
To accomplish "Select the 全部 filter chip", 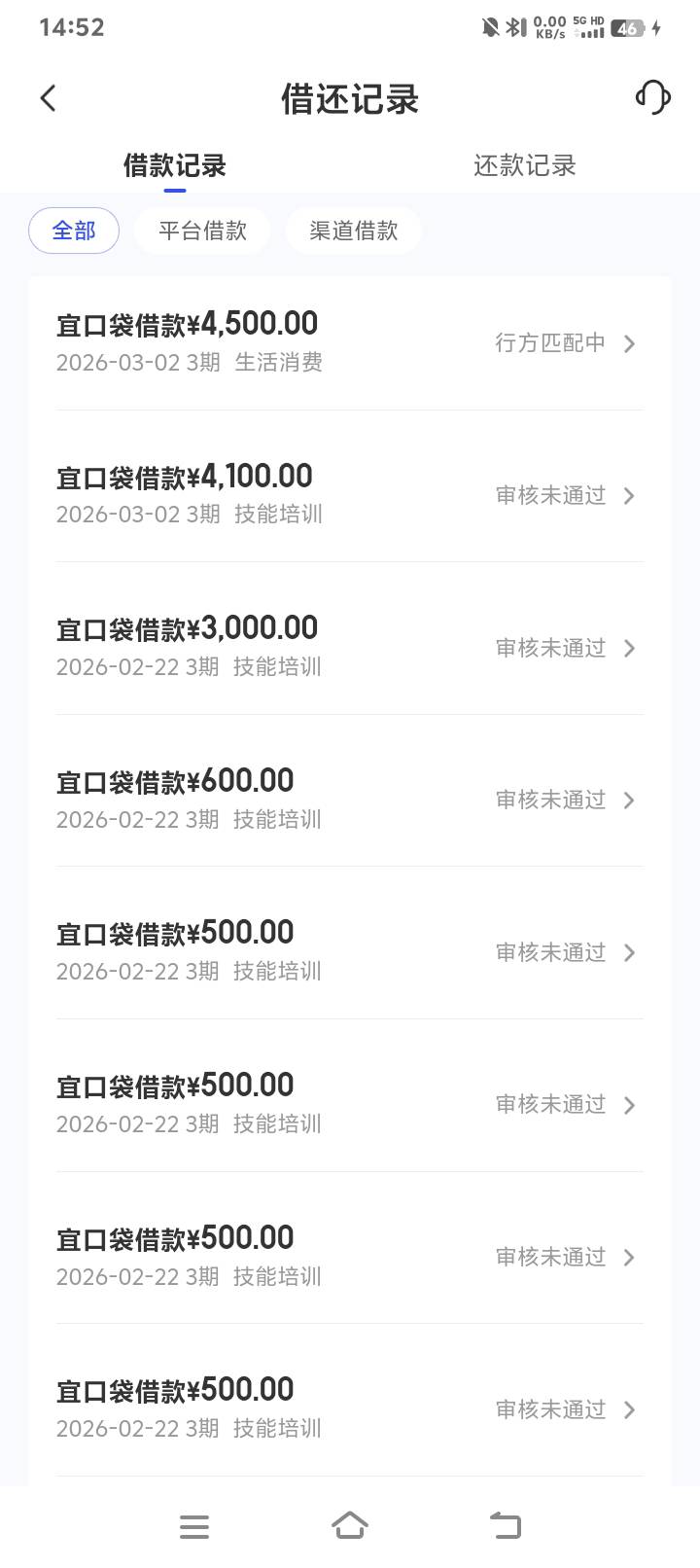I will click(x=74, y=231).
